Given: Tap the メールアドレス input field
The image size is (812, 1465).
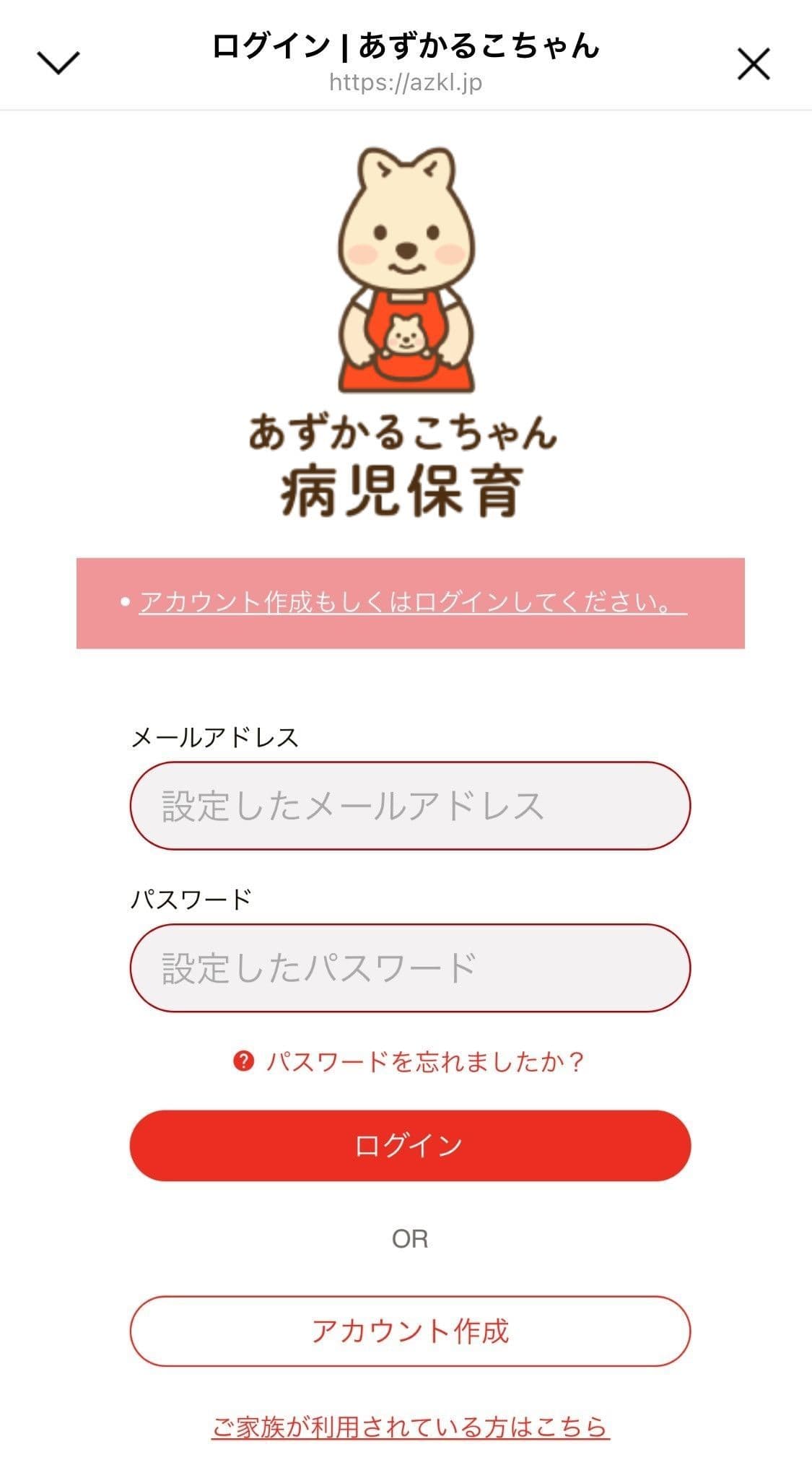Looking at the screenshot, I should pyautogui.click(x=410, y=806).
